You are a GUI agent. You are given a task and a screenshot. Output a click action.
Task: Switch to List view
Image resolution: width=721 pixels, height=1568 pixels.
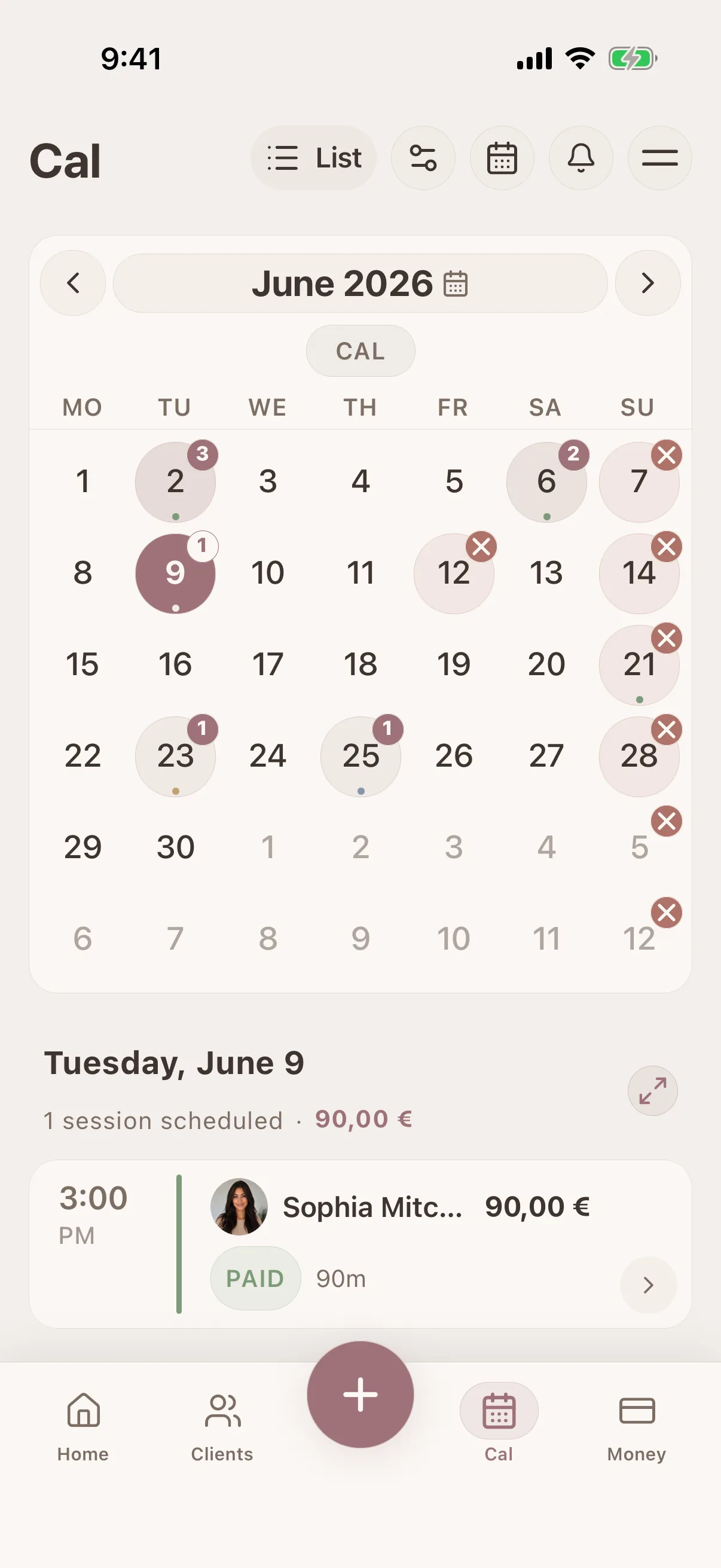313,158
